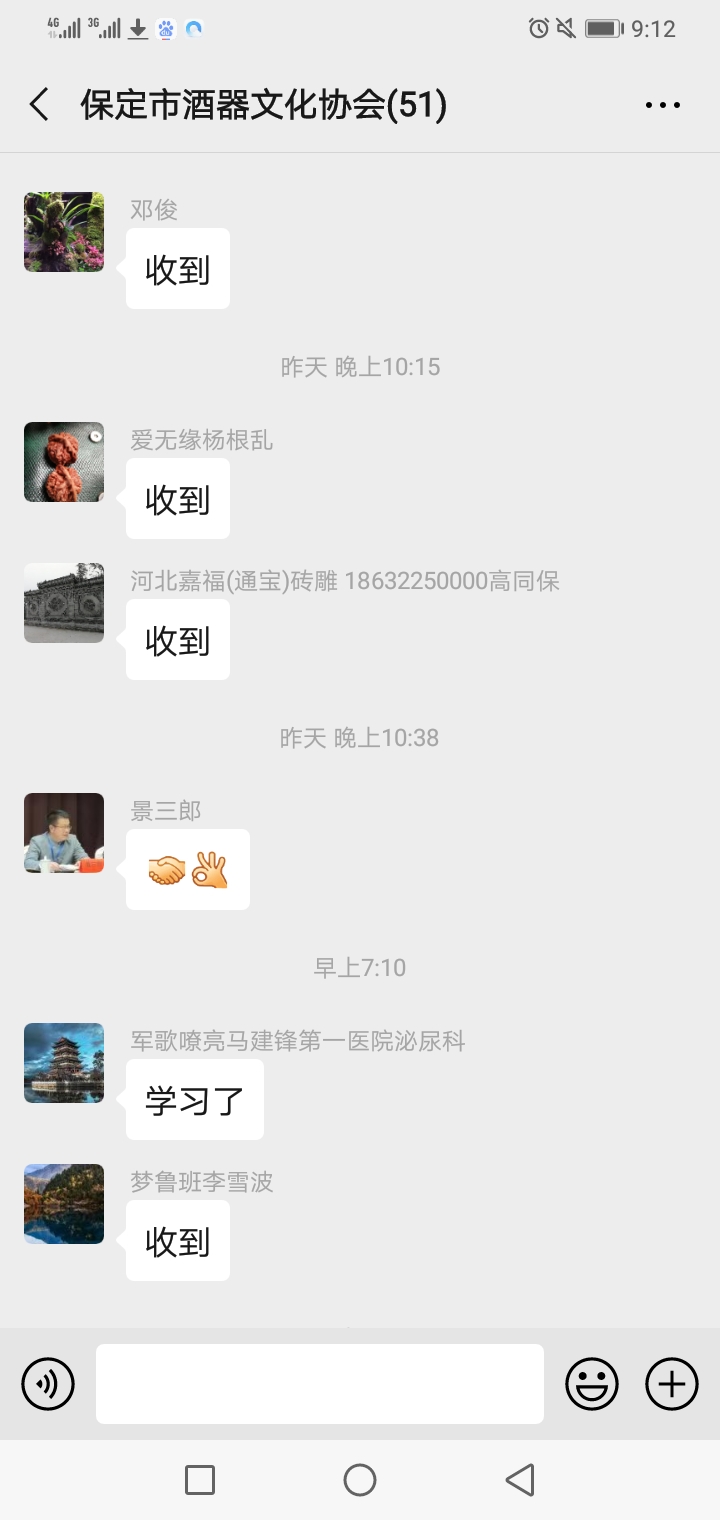
Task: View 景三郎's profile from avatar
Action: pyautogui.click(x=64, y=833)
